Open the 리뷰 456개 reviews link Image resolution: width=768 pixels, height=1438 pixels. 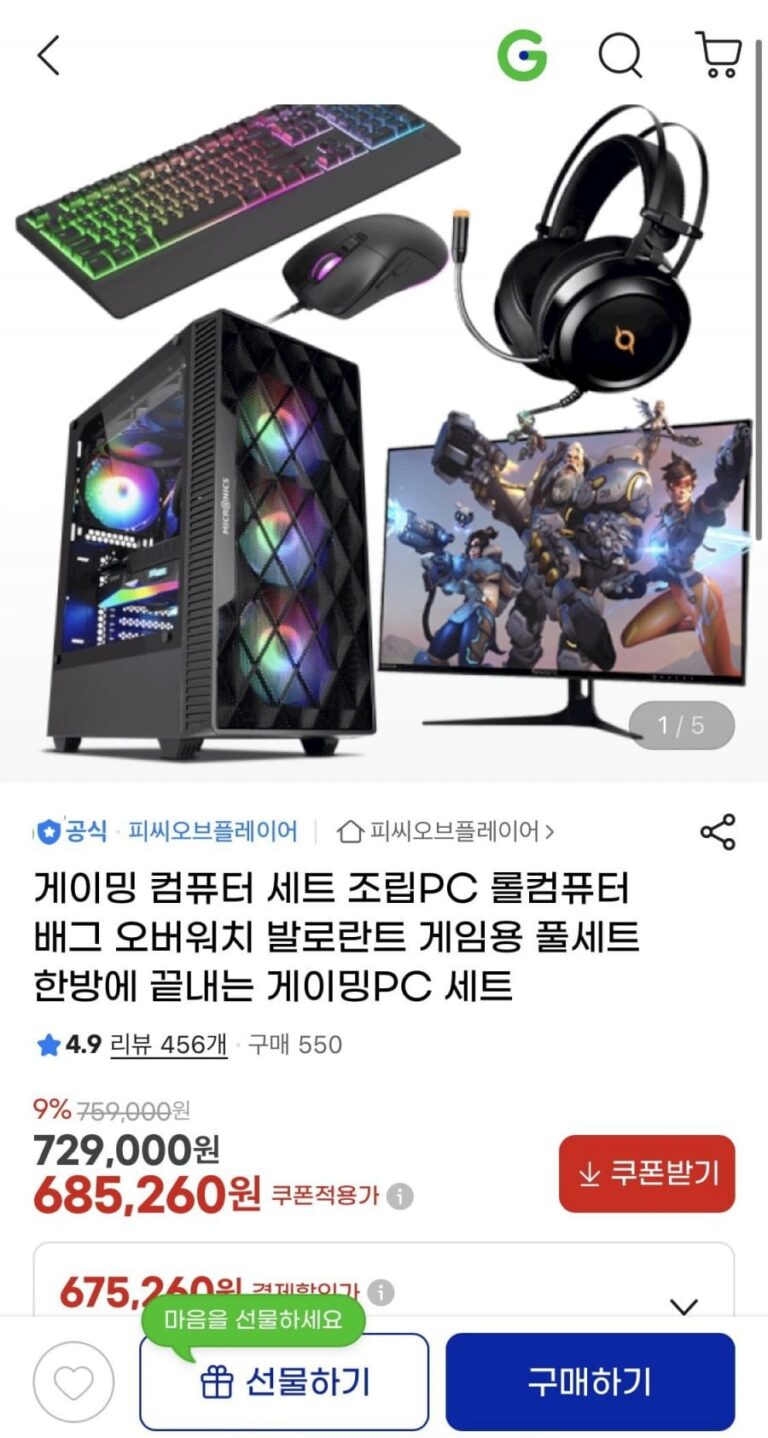168,1045
